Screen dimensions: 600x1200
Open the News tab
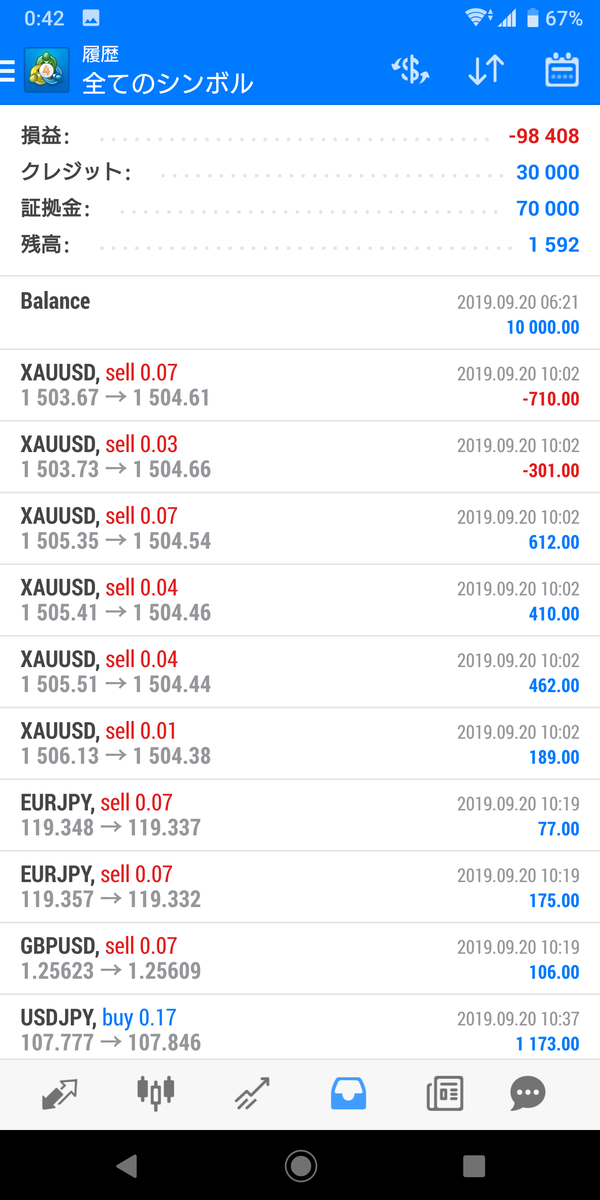pos(444,1093)
